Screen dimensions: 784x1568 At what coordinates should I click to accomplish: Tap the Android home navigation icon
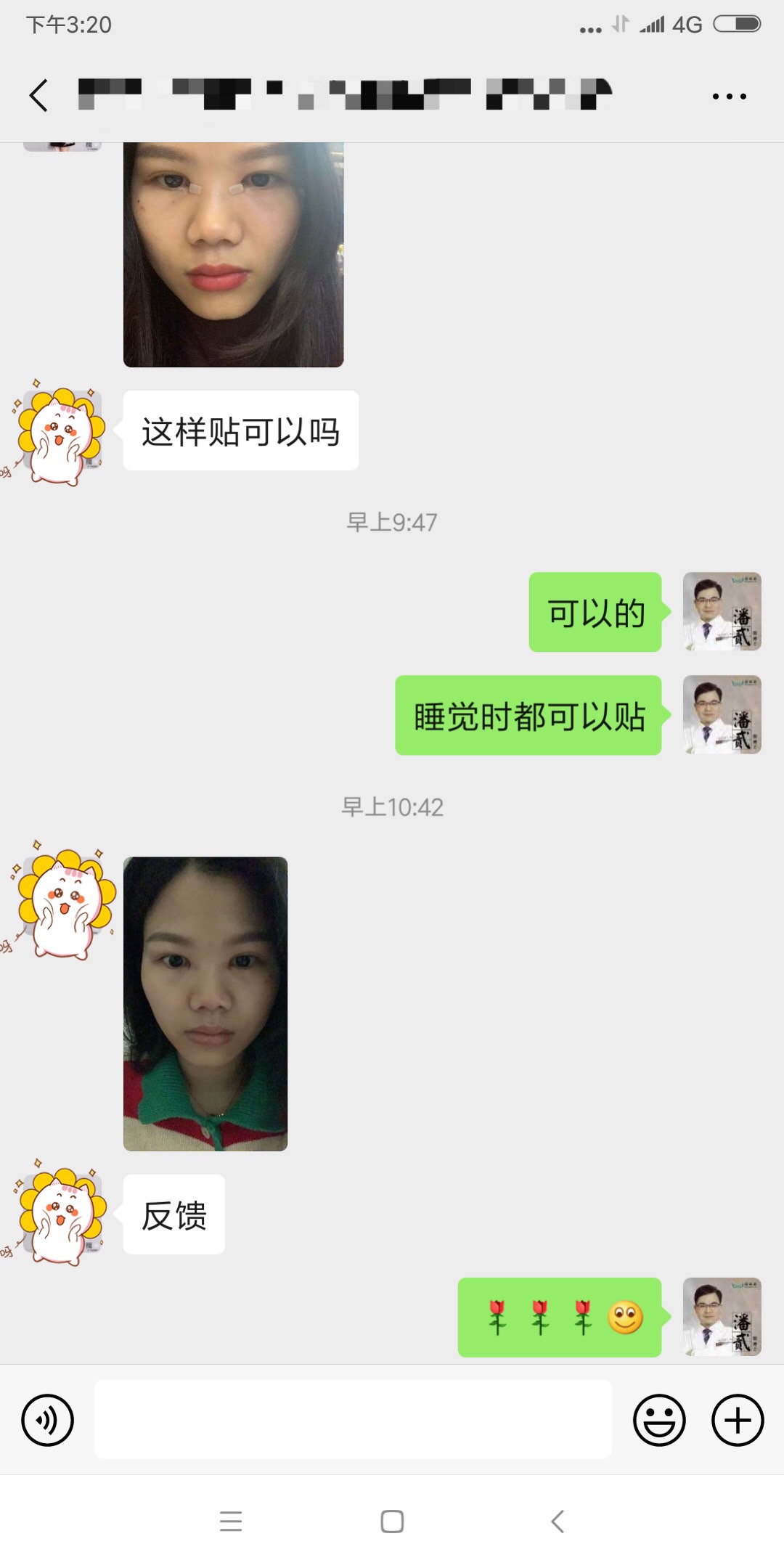pyautogui.click(x=392, y=1522)
